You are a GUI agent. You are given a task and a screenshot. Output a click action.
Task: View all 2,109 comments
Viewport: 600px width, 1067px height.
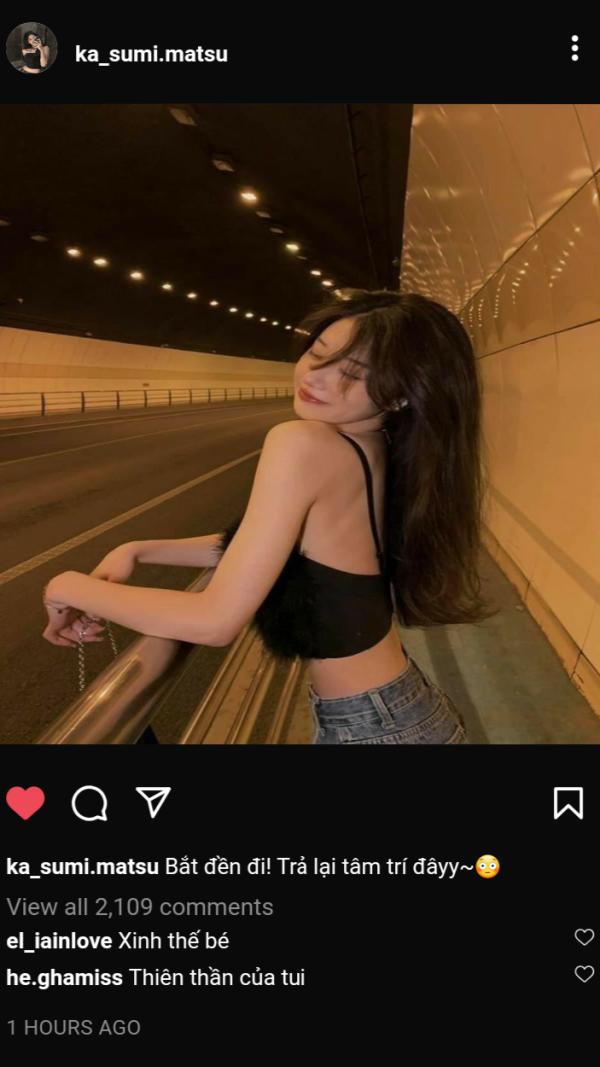point(140,907)
